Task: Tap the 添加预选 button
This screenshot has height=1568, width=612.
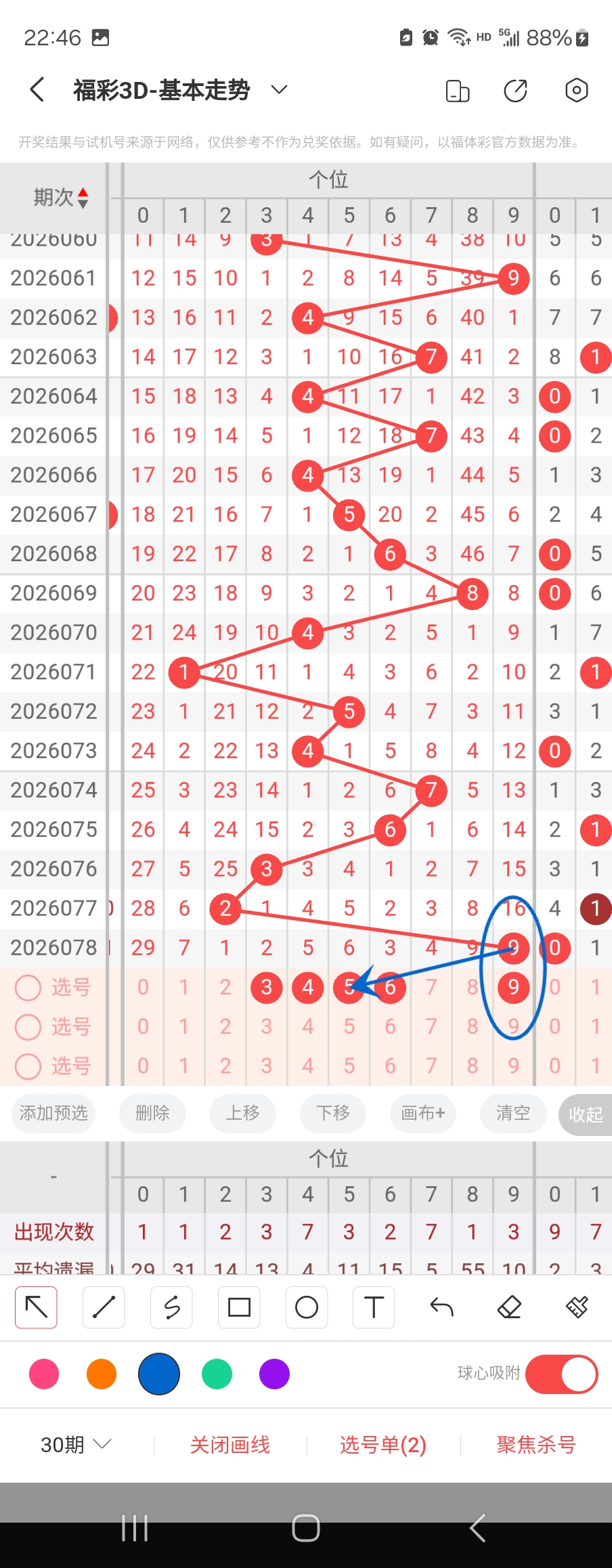Action: [53, 1113]
